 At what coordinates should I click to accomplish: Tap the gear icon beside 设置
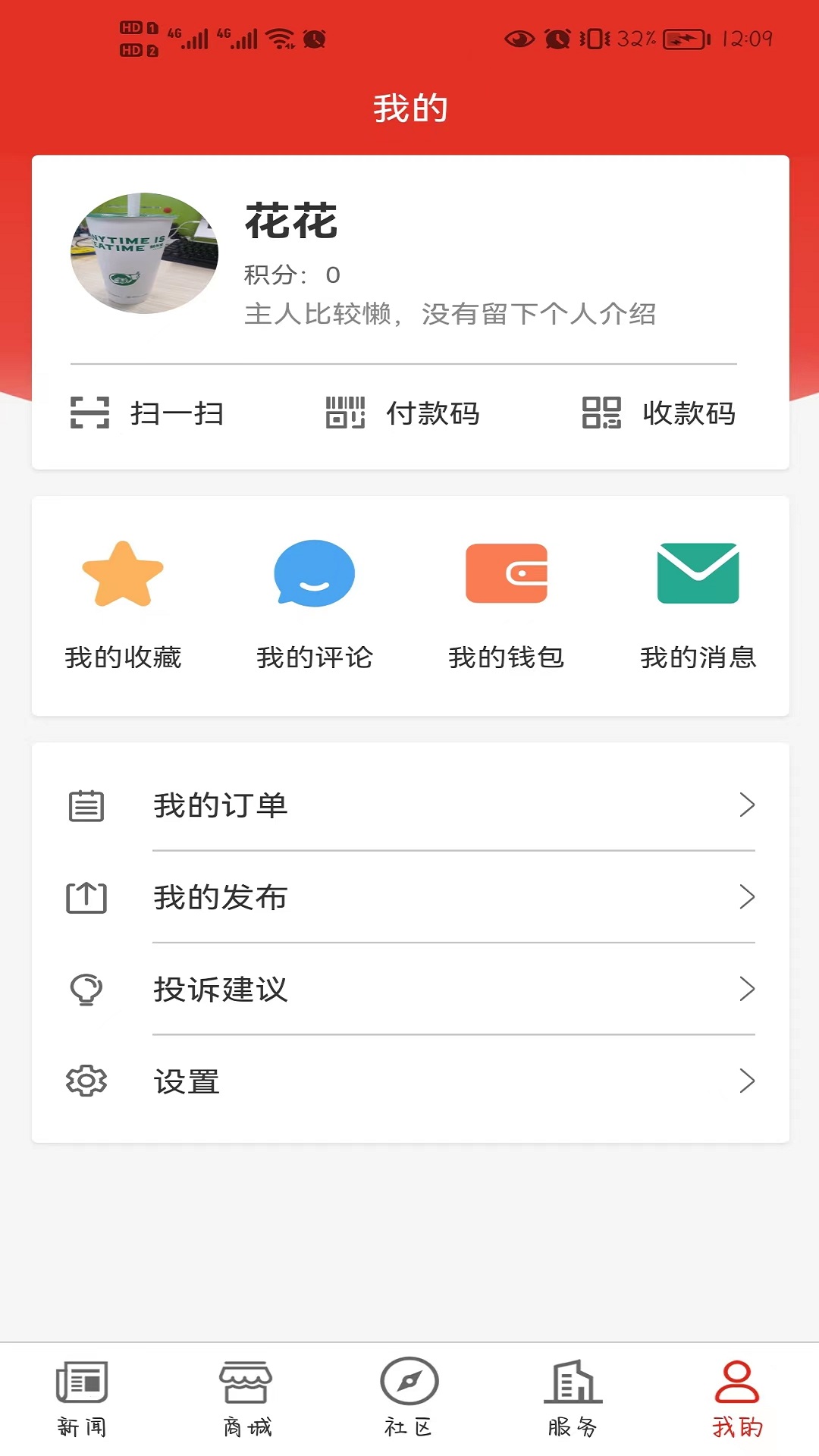pyautogui.click(x=86, y=1081)
